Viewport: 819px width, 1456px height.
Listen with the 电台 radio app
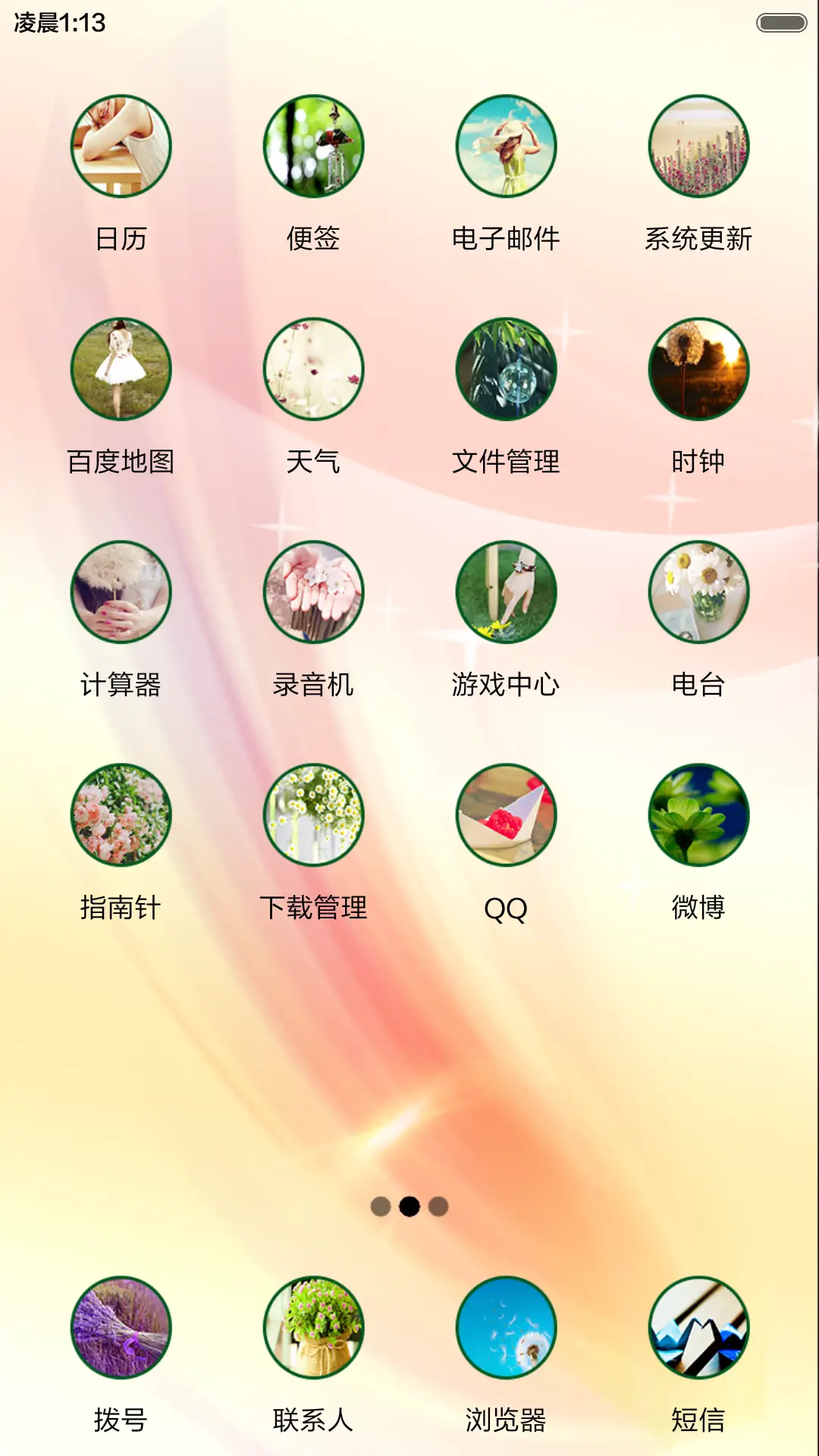coord(698,592)
